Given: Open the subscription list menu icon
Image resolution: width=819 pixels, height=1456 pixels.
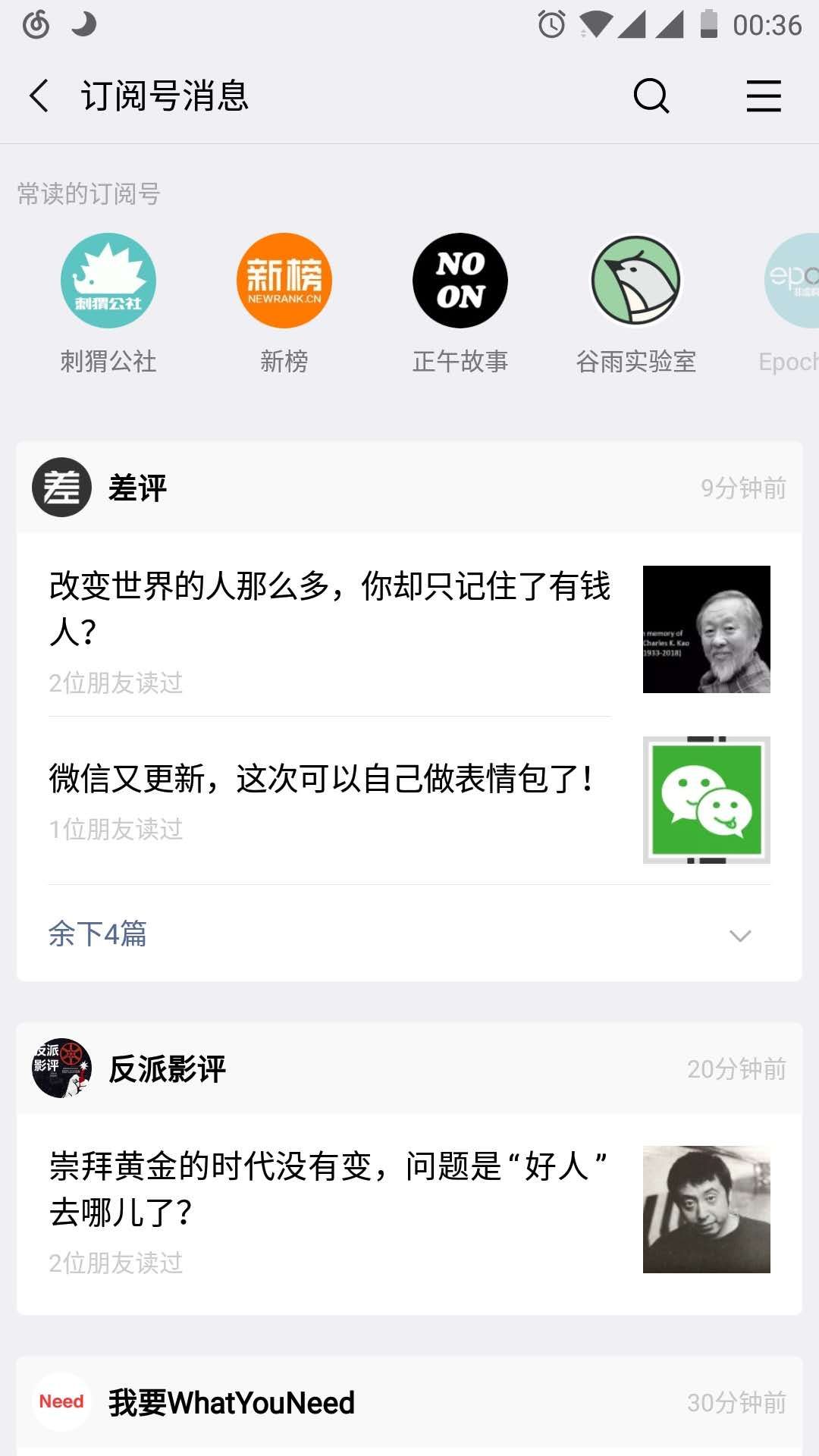Looking at the screenshot, I should click(x=763, y=96).
